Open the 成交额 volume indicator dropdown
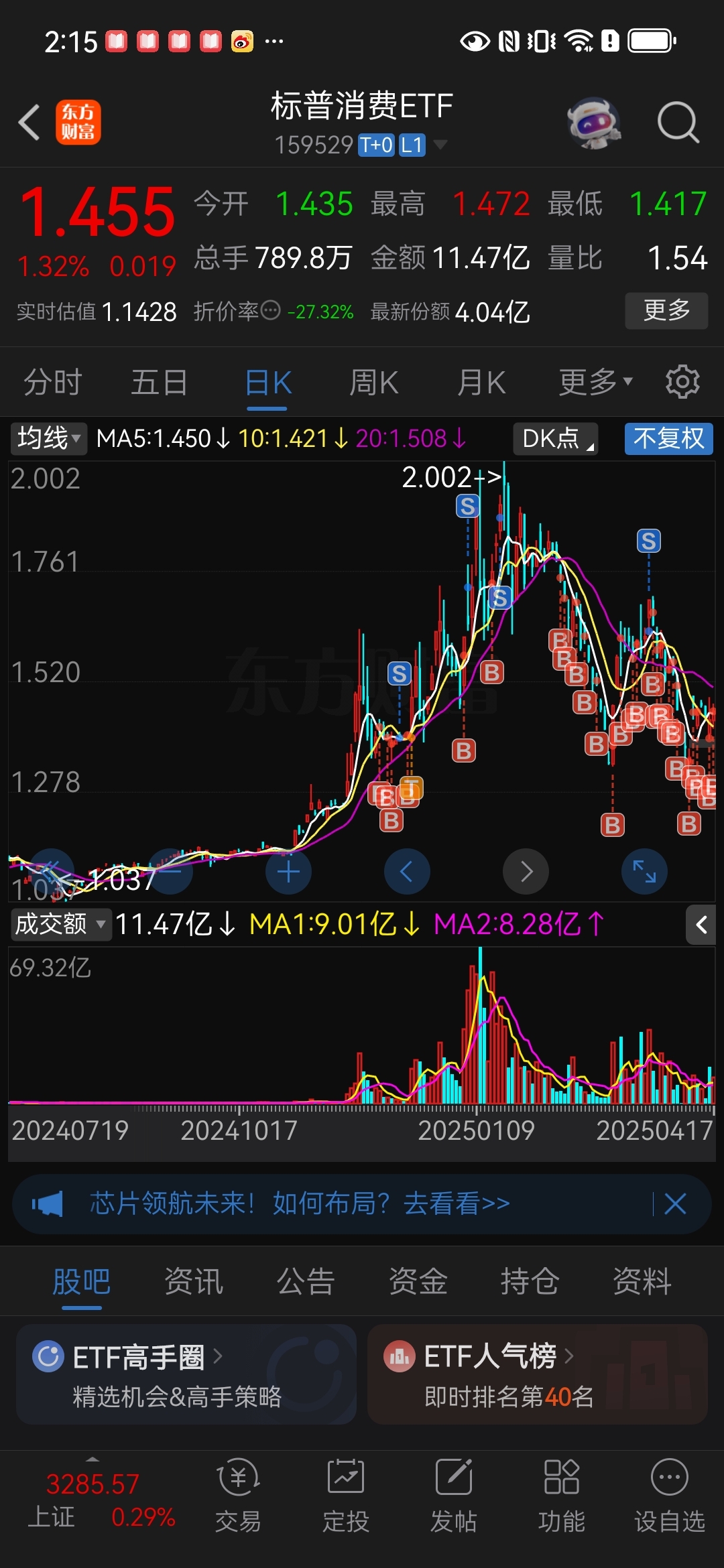This screenshot has height=1568, width=724. coord(59,925)
